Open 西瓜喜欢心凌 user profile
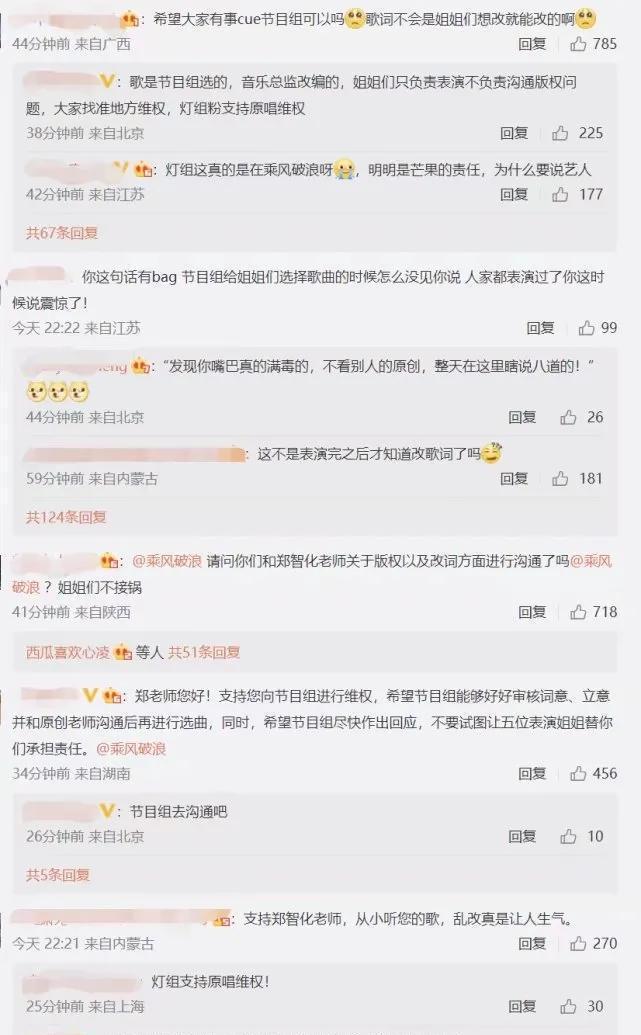Viewport: 641px width, 1035px height. tap(68, 652)
